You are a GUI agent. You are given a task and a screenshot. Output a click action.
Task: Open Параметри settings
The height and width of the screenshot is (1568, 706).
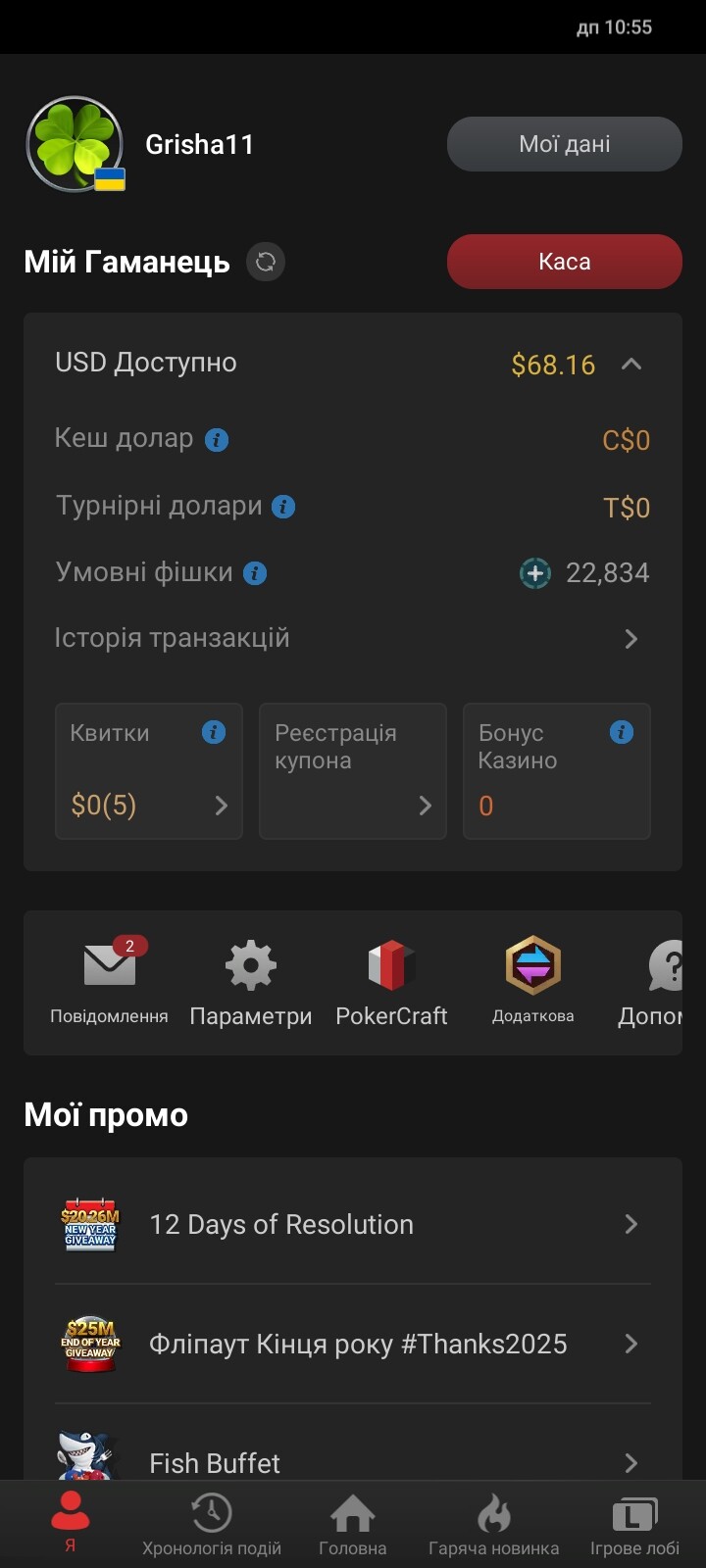point(251,982)
